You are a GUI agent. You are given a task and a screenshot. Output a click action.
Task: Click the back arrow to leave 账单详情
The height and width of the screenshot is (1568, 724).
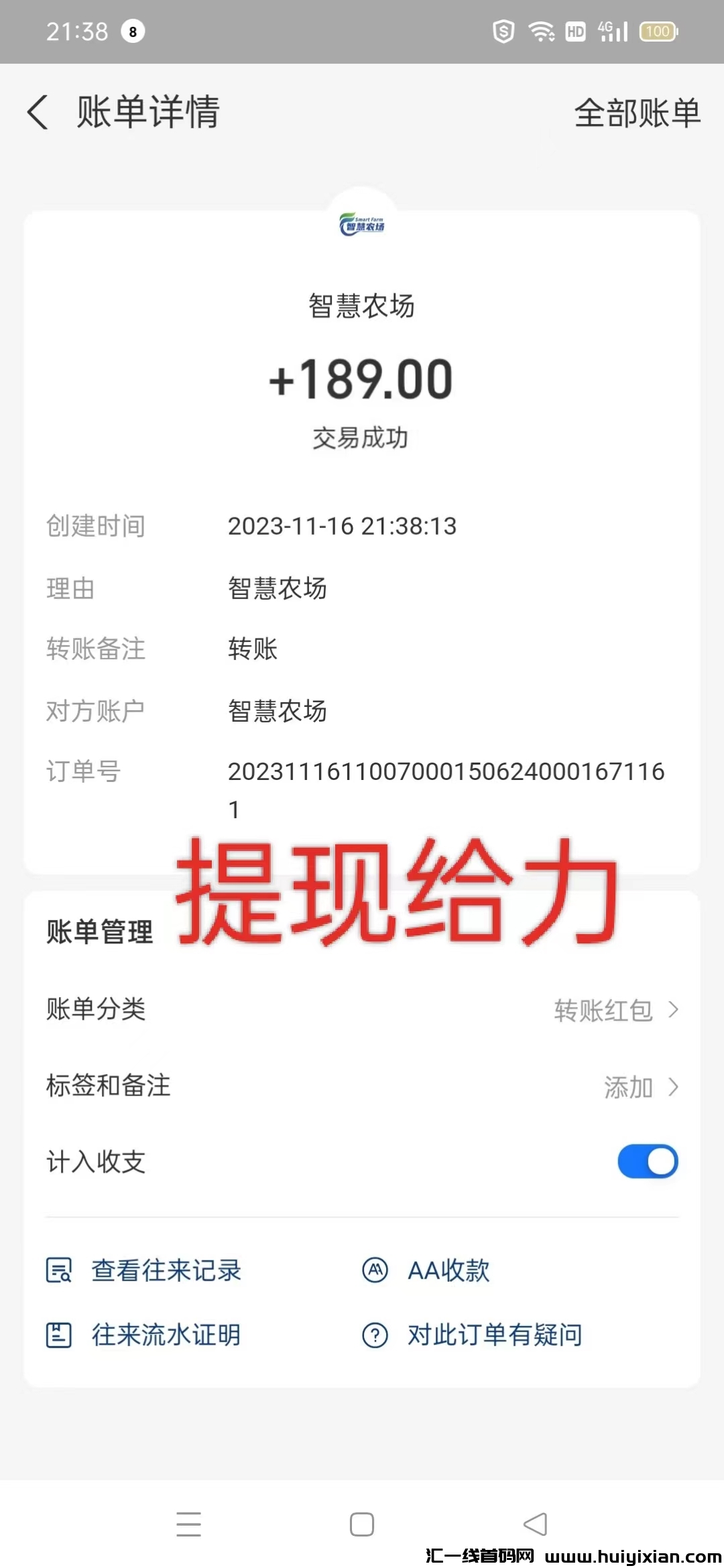[x=37, y=113]
